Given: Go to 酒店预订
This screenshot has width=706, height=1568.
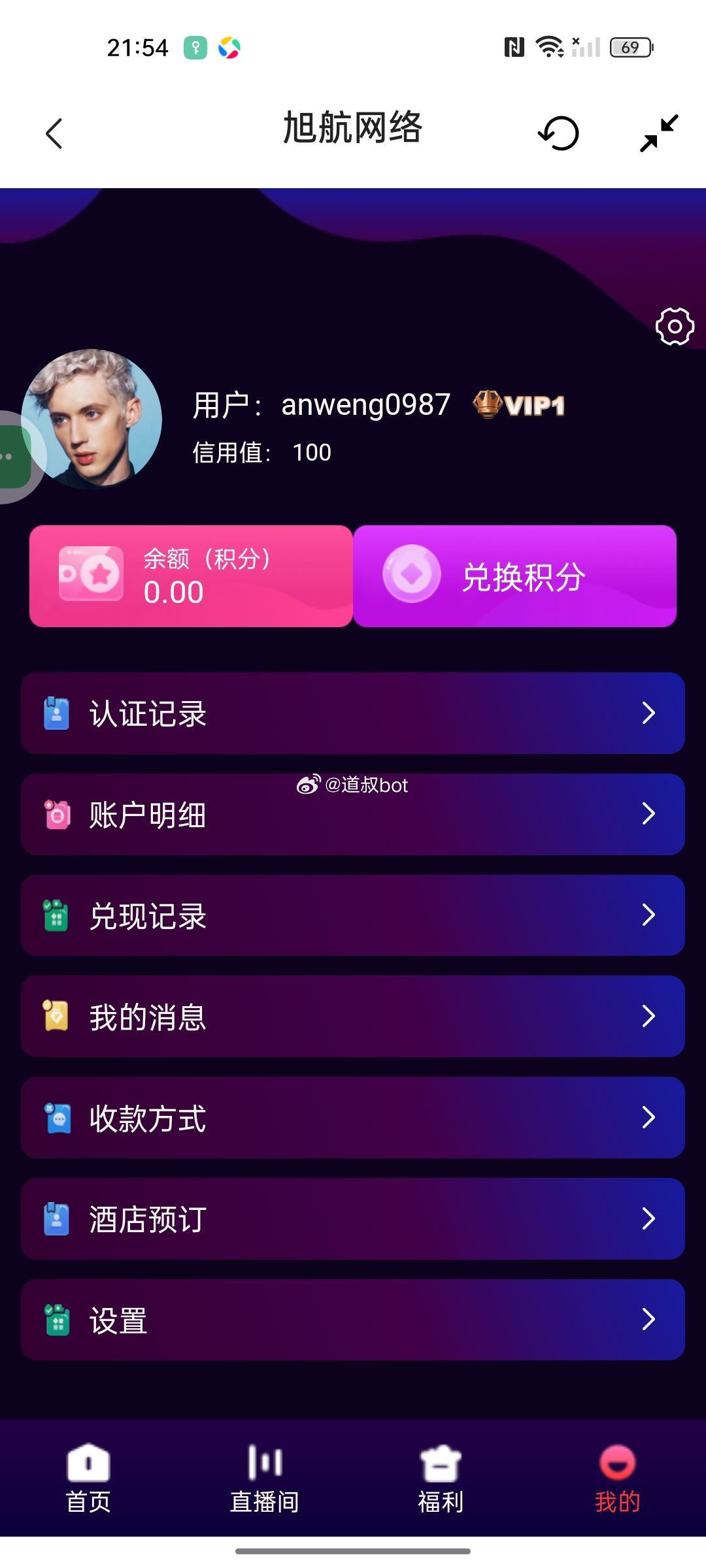Looking at the screenshot, I should point(353,1219).
